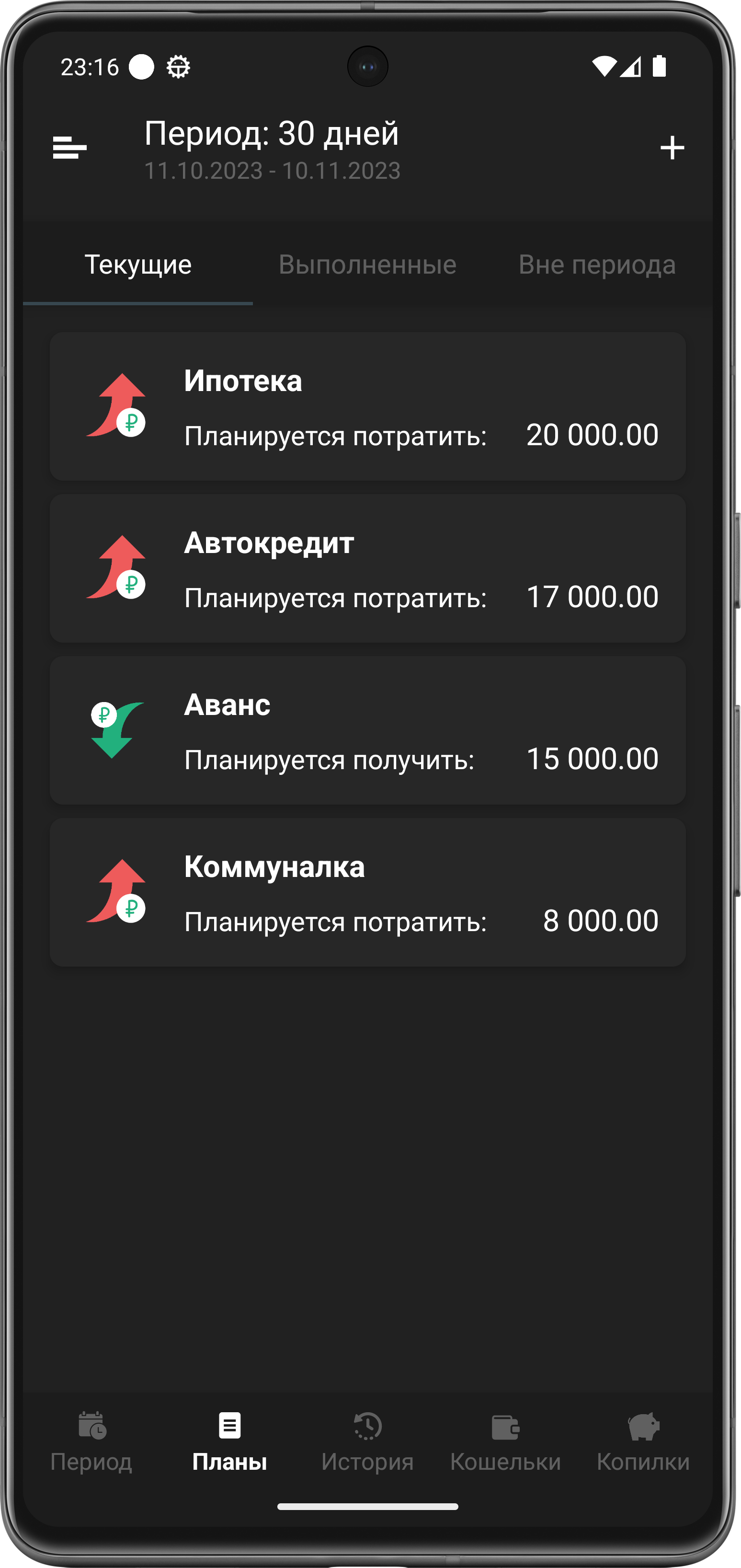Open the Копилки tab
Image resolution: width=741 pixels, height=1568 pixels.
click(x=643, y=1441)
